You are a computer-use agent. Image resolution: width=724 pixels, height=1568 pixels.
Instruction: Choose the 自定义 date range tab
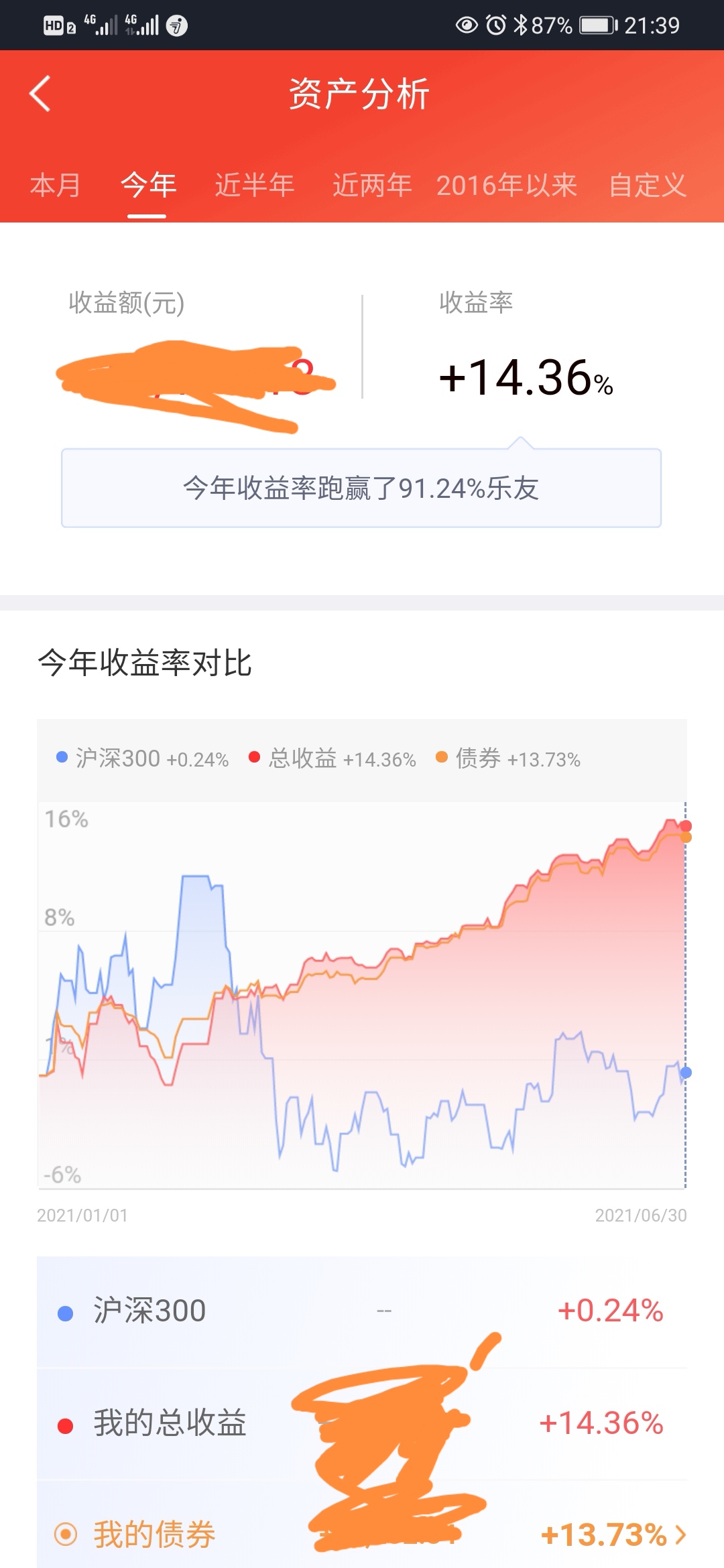647,186
